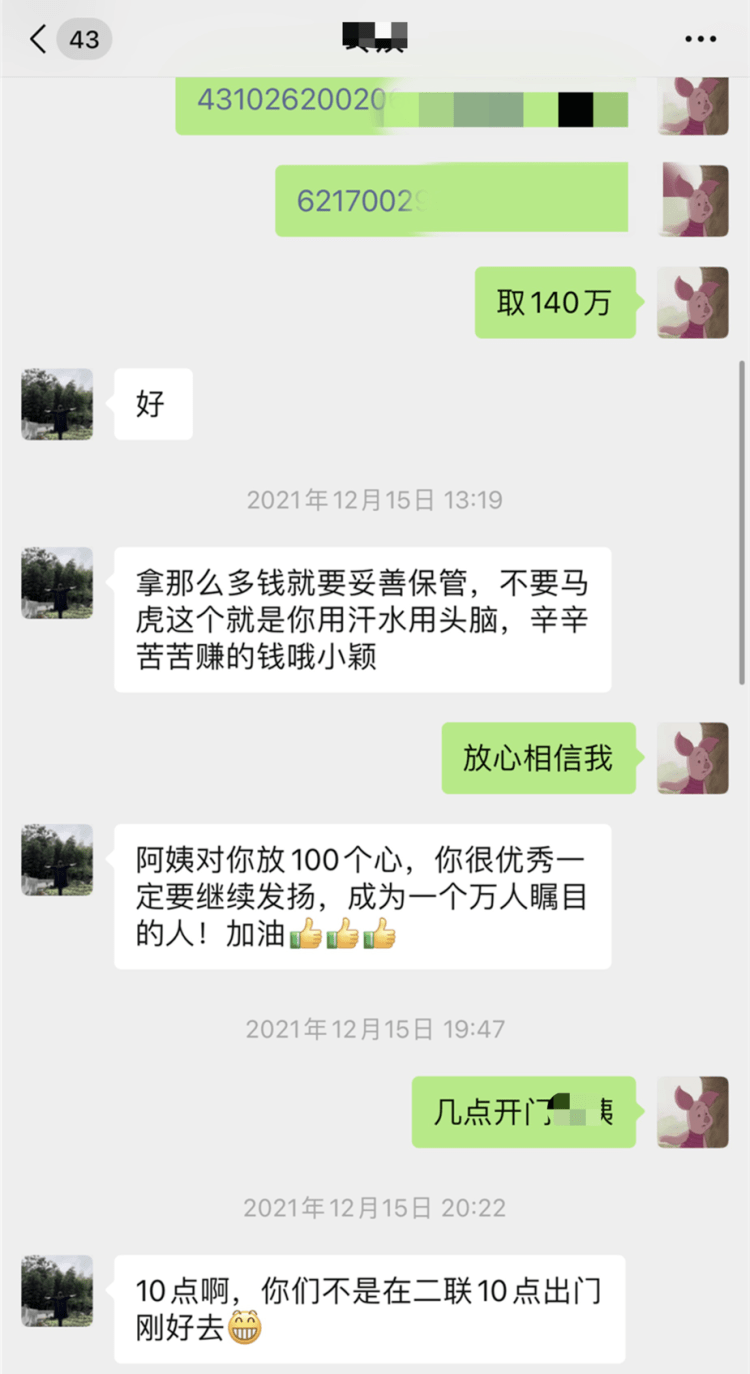This screenshot has width=750, height=1374.
Task: Tap the piglet avatar beside 放心相信我
Action: (692, 758)
